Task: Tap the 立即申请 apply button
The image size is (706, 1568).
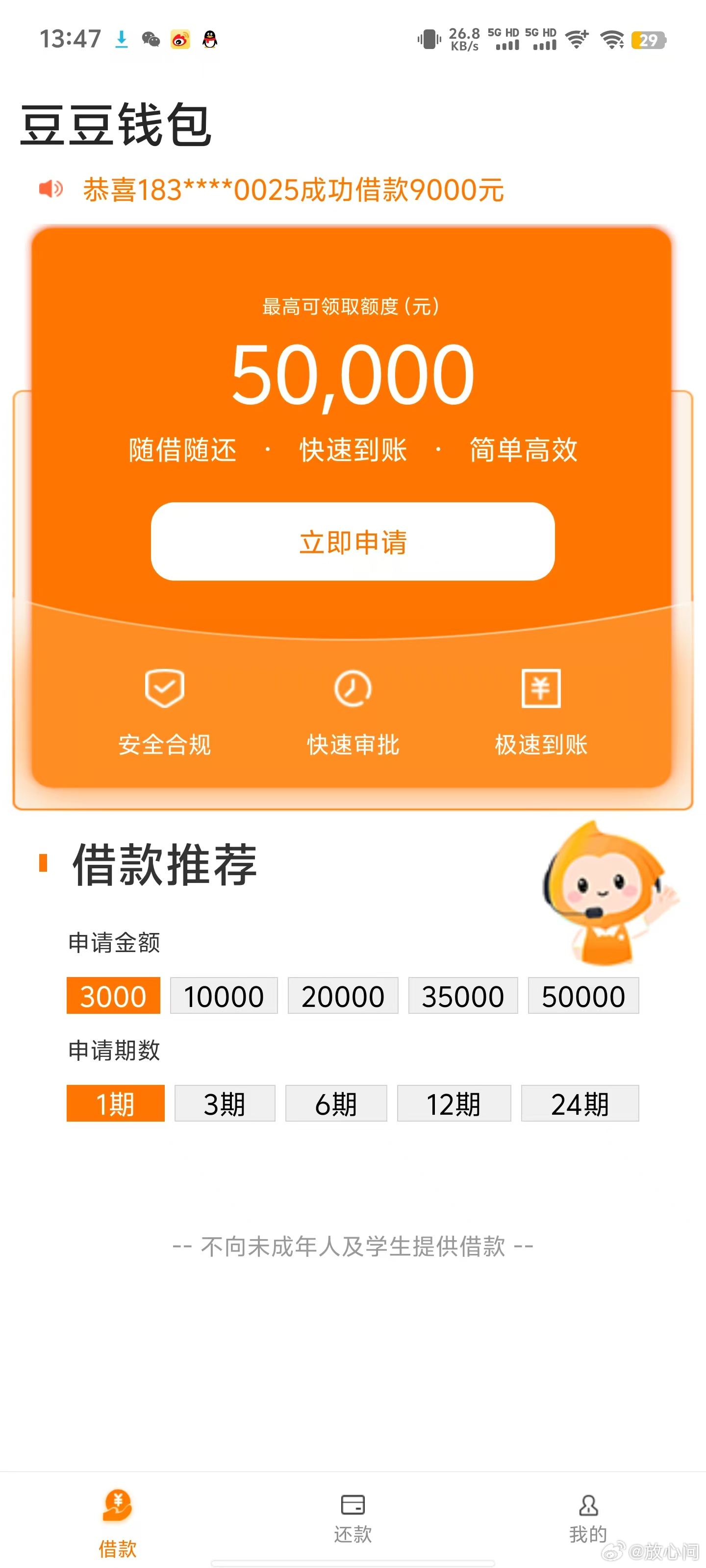Action: click(x=353, y=541)
